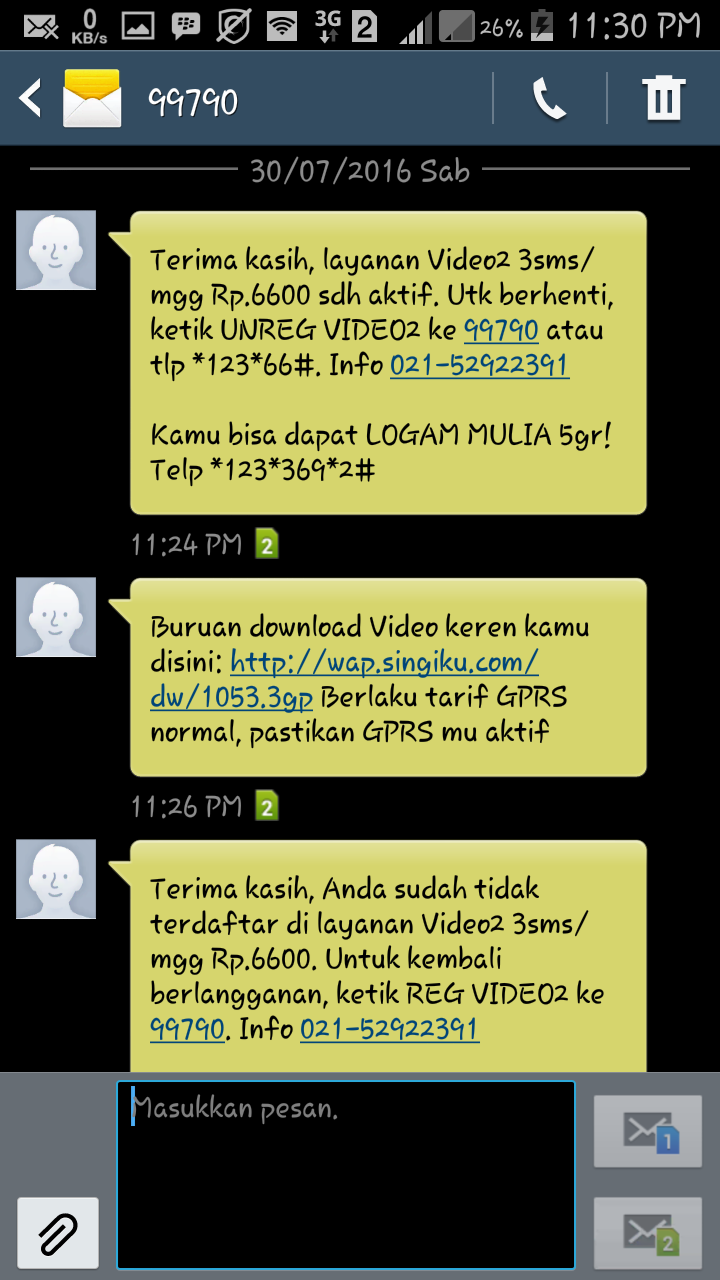720x1280 pixels.
Task: Send the message via SIM 1
Action: [646, 1132]
